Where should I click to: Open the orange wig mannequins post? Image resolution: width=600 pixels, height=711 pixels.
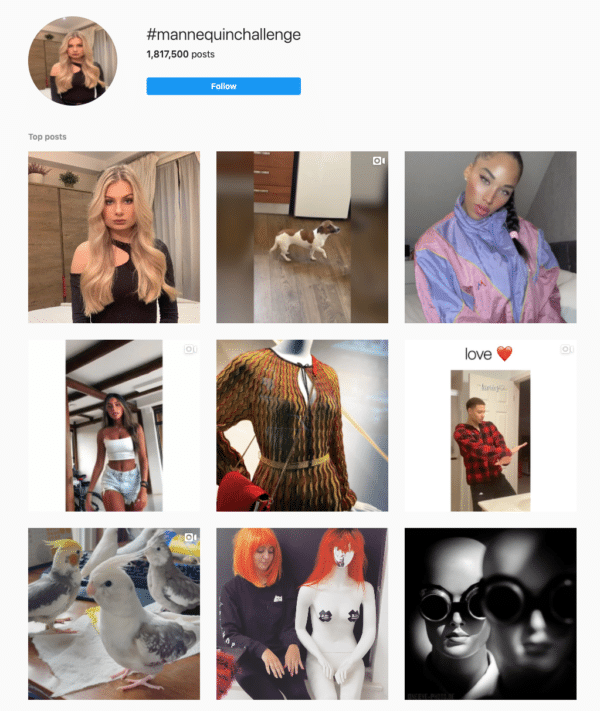click(x=302, y=613)
